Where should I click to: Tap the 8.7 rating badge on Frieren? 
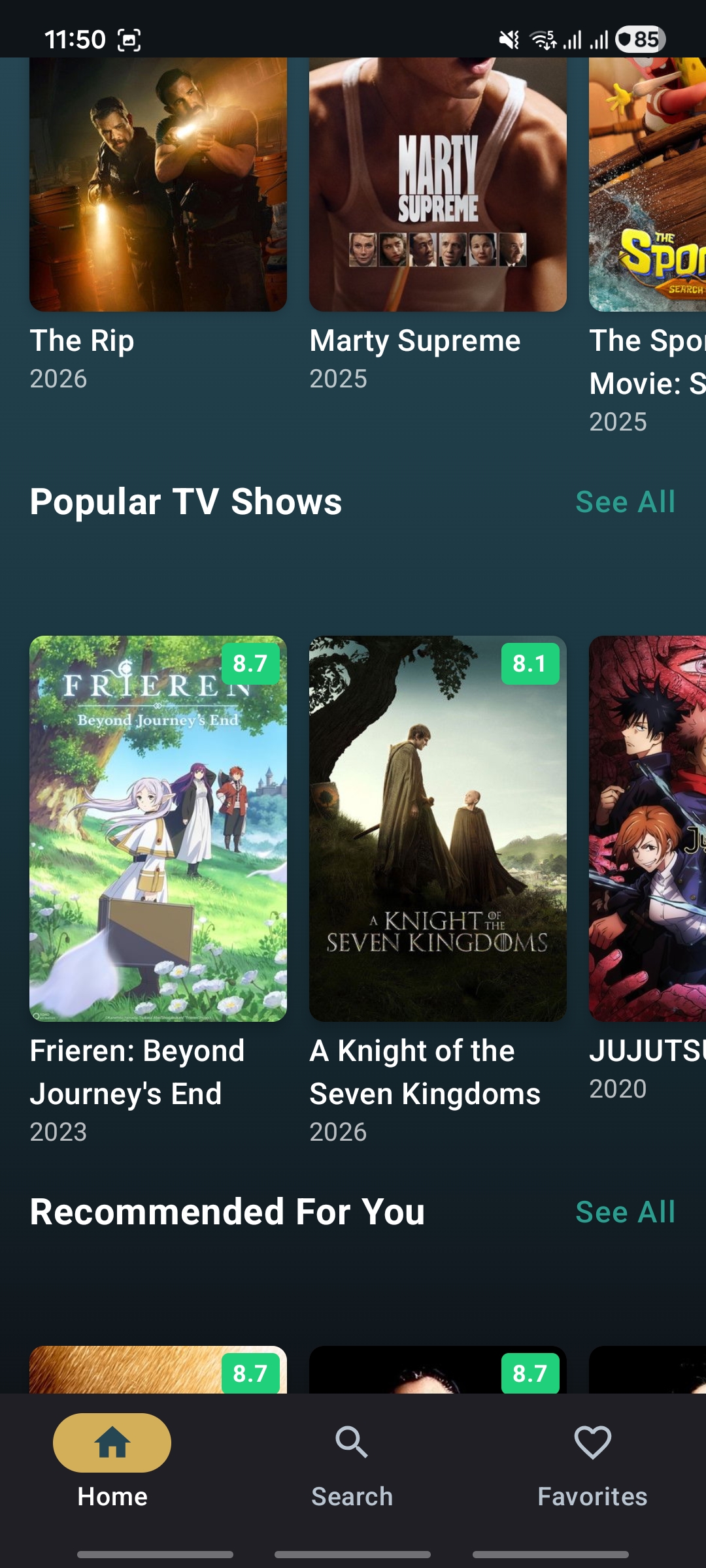click(x=250, y=665)
